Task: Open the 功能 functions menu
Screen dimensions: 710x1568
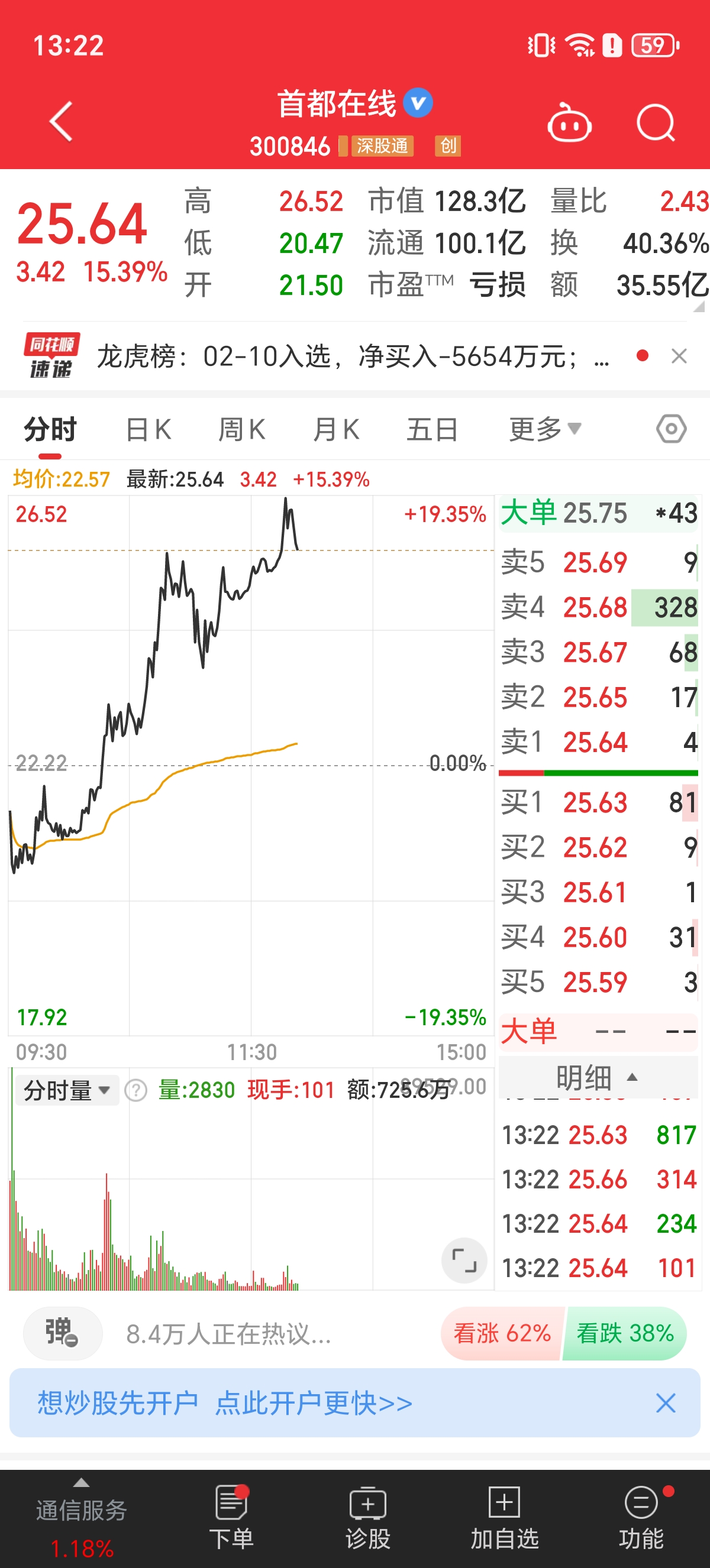Action: [641, 1509]
